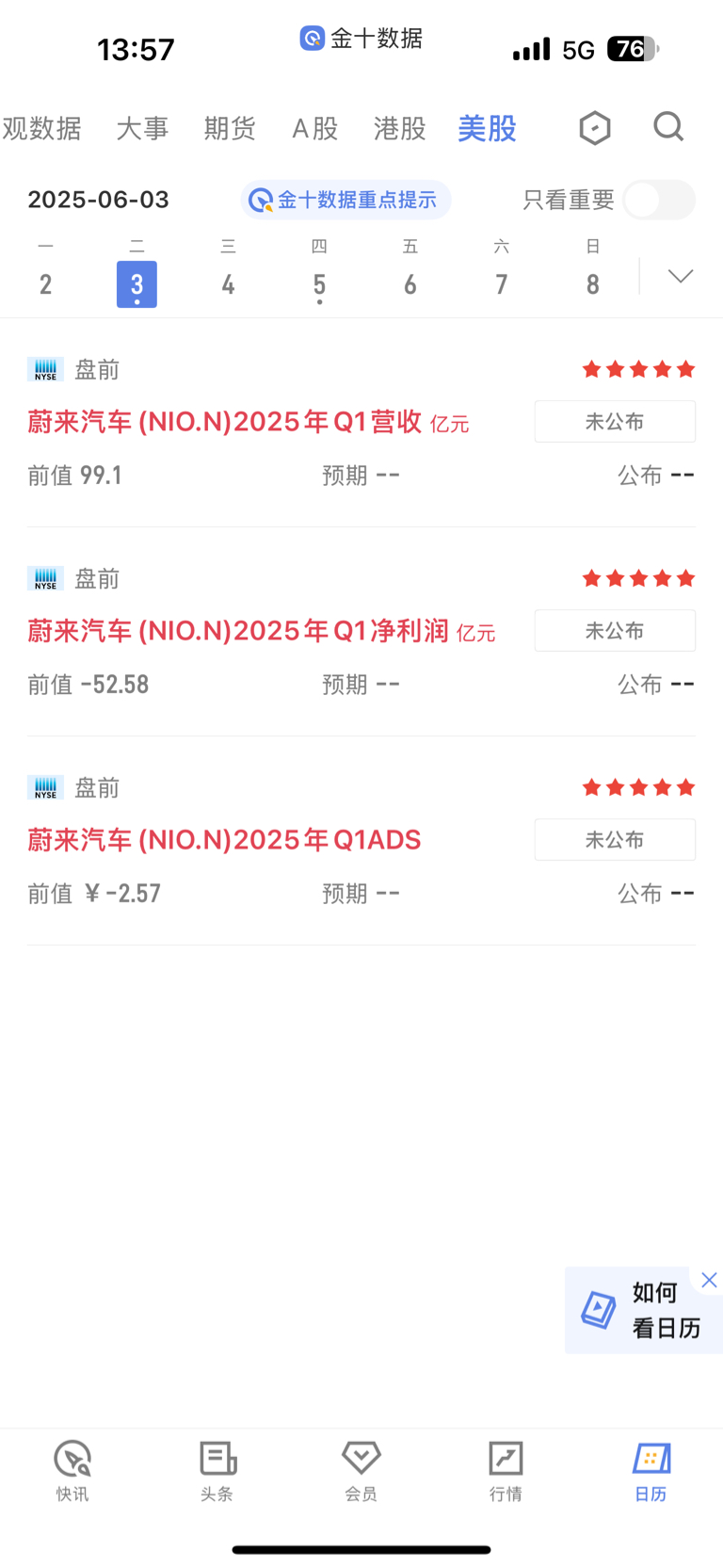Go to the 会员 tab
This screenshot has height=1568, width=723.
click(x=361, y=1470)
